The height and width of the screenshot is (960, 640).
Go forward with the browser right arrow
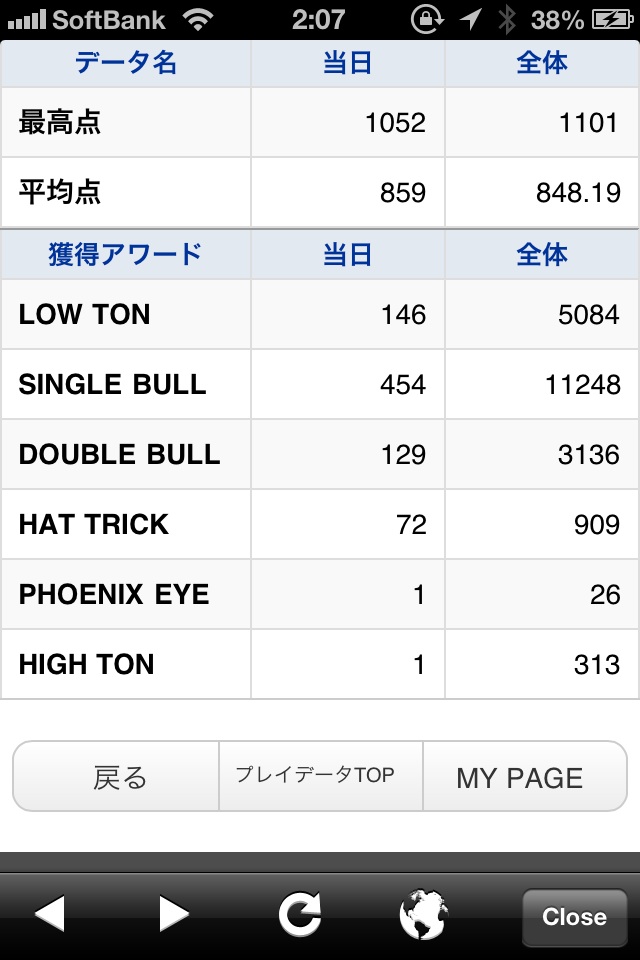(174, 914)
